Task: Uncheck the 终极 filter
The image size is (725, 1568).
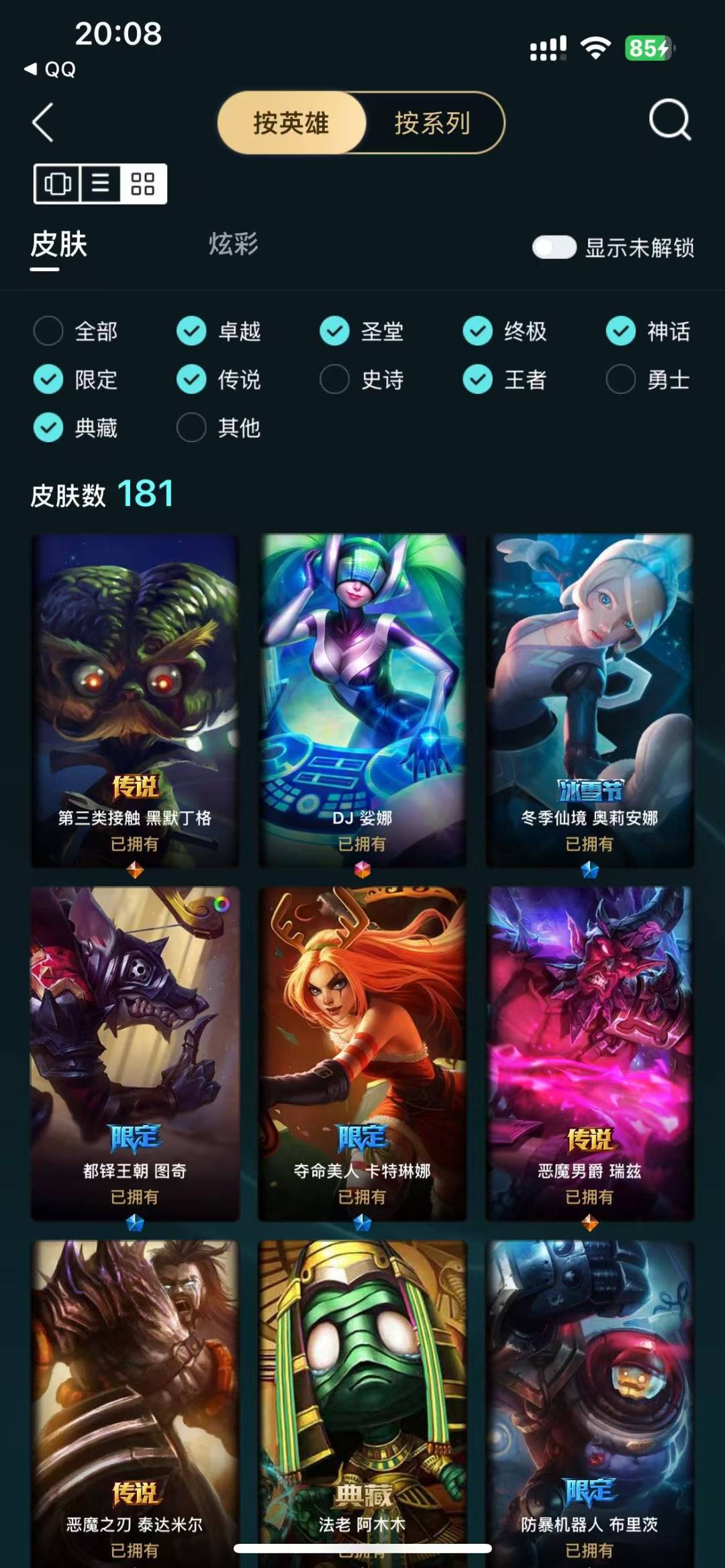Action: (477, 331)
